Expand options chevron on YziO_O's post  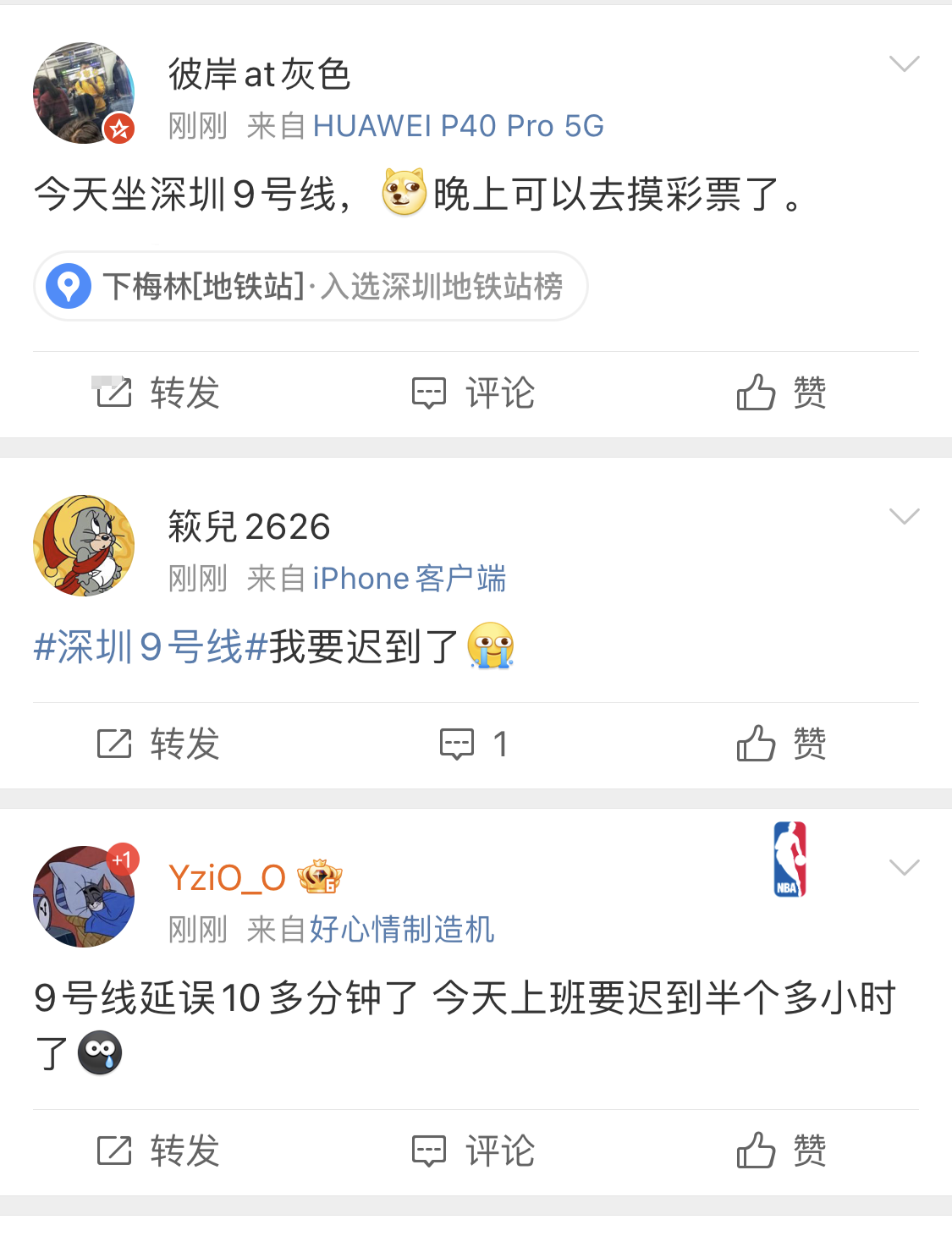click(x=904, y=868)
